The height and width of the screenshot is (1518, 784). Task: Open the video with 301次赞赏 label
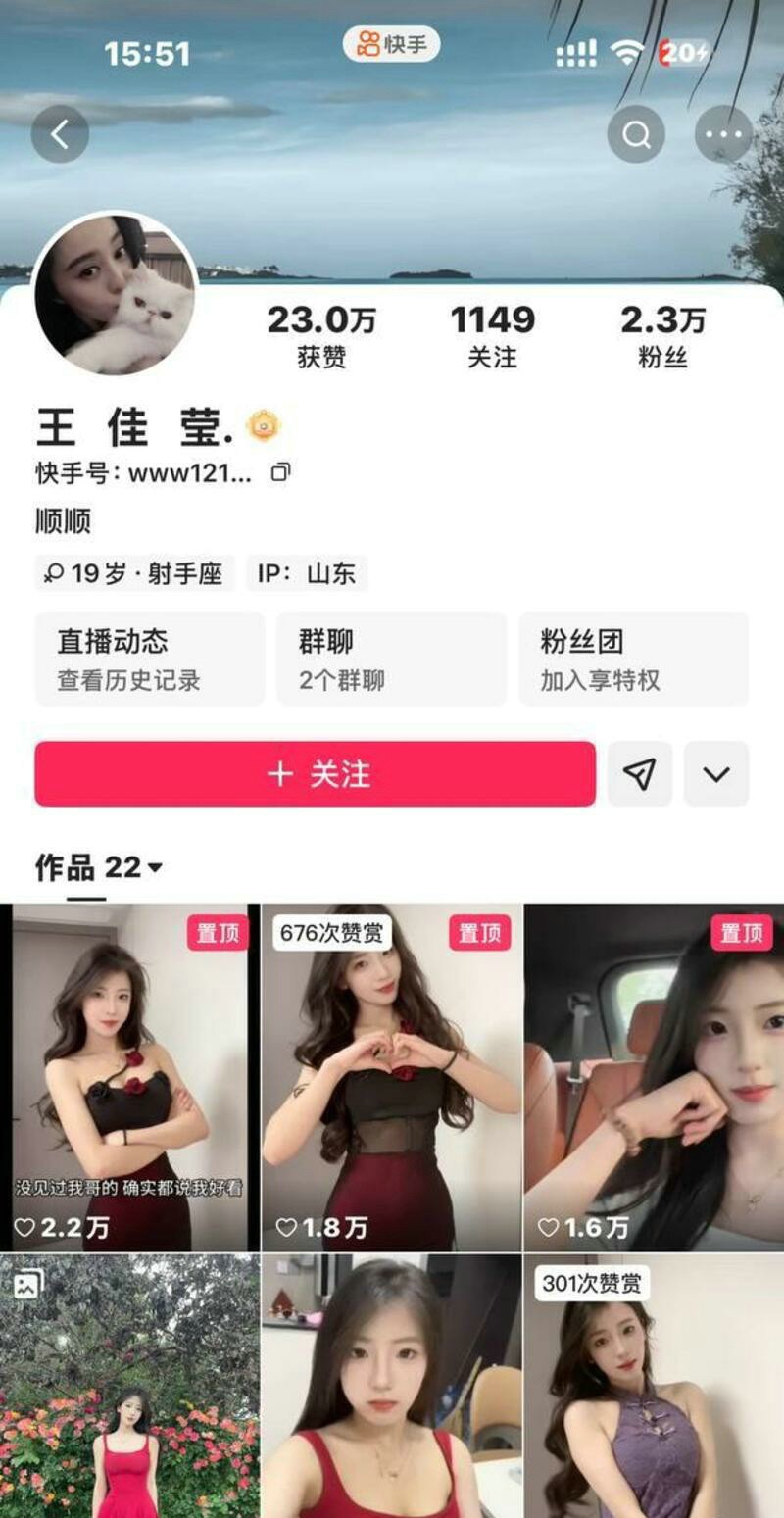click(654, 1387)
